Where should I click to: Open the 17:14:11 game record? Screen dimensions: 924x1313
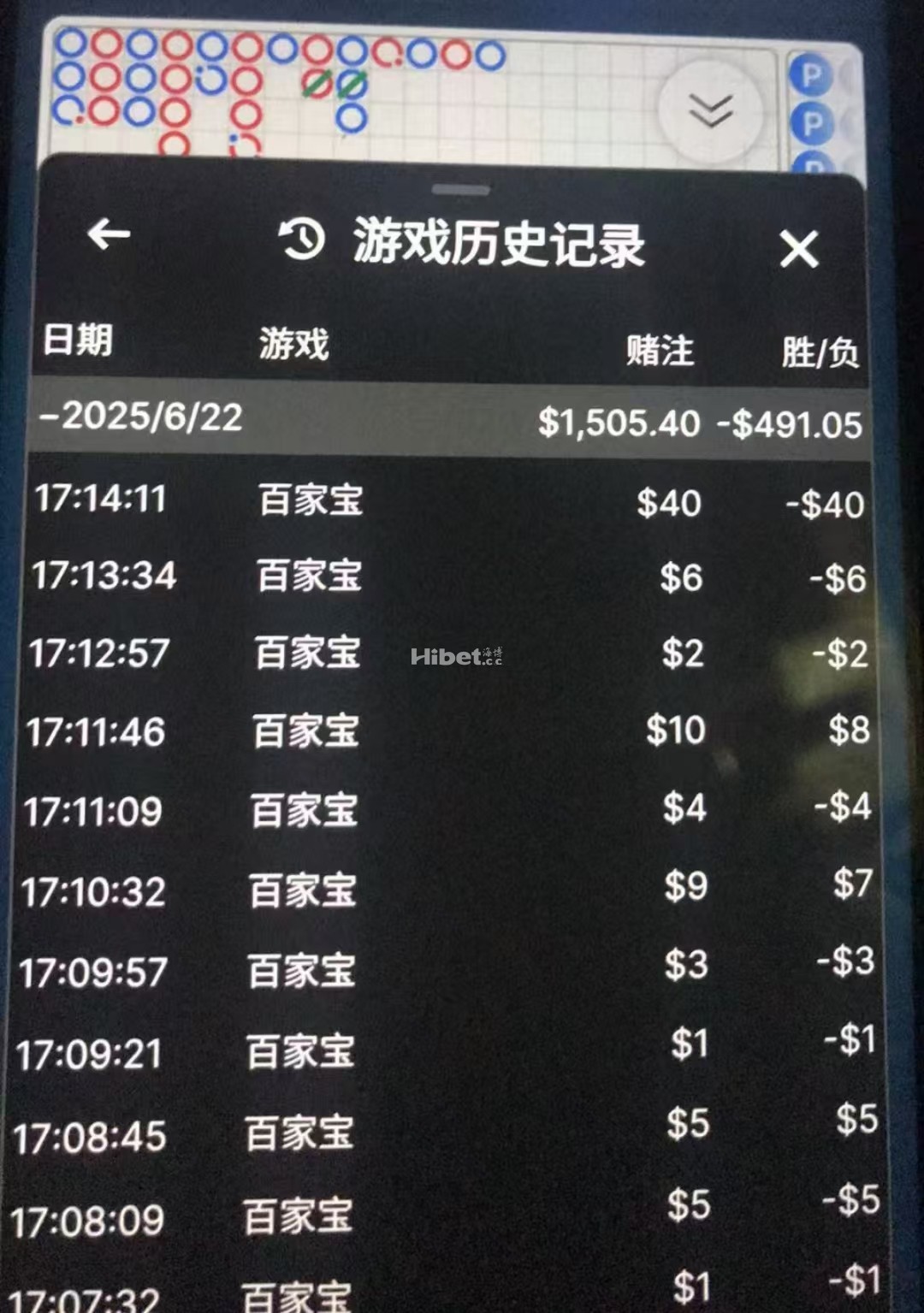click(x=445, y=500)
